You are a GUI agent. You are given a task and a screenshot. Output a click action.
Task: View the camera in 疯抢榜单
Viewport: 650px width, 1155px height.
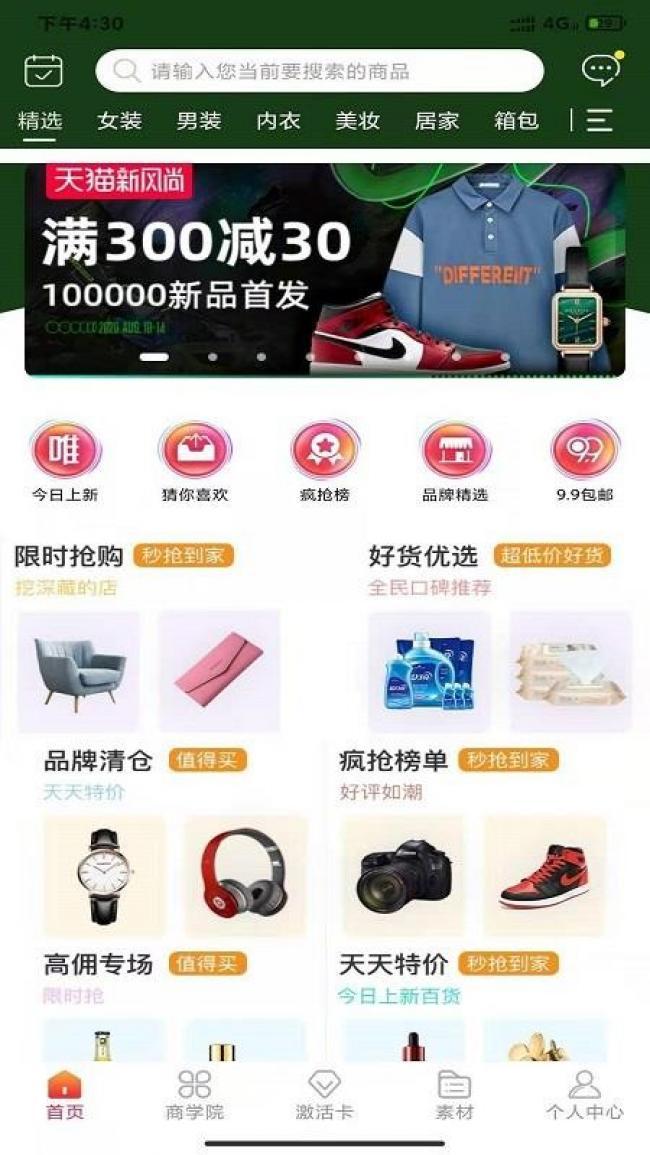(x=403, y=875)
